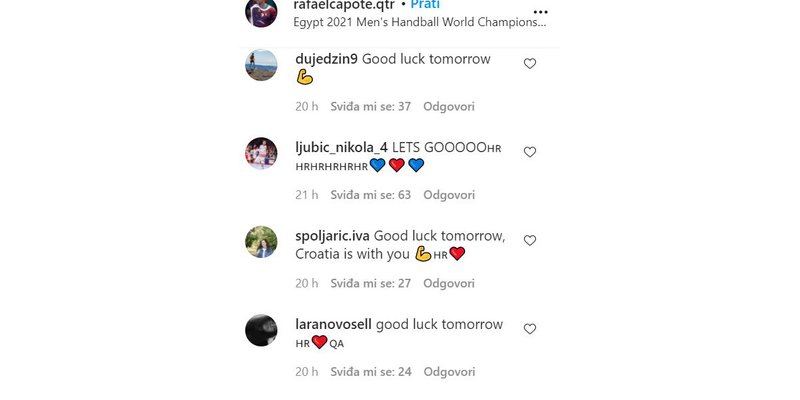
Task: Like spoljaric.iva's comment
Action: pos(530,240)
